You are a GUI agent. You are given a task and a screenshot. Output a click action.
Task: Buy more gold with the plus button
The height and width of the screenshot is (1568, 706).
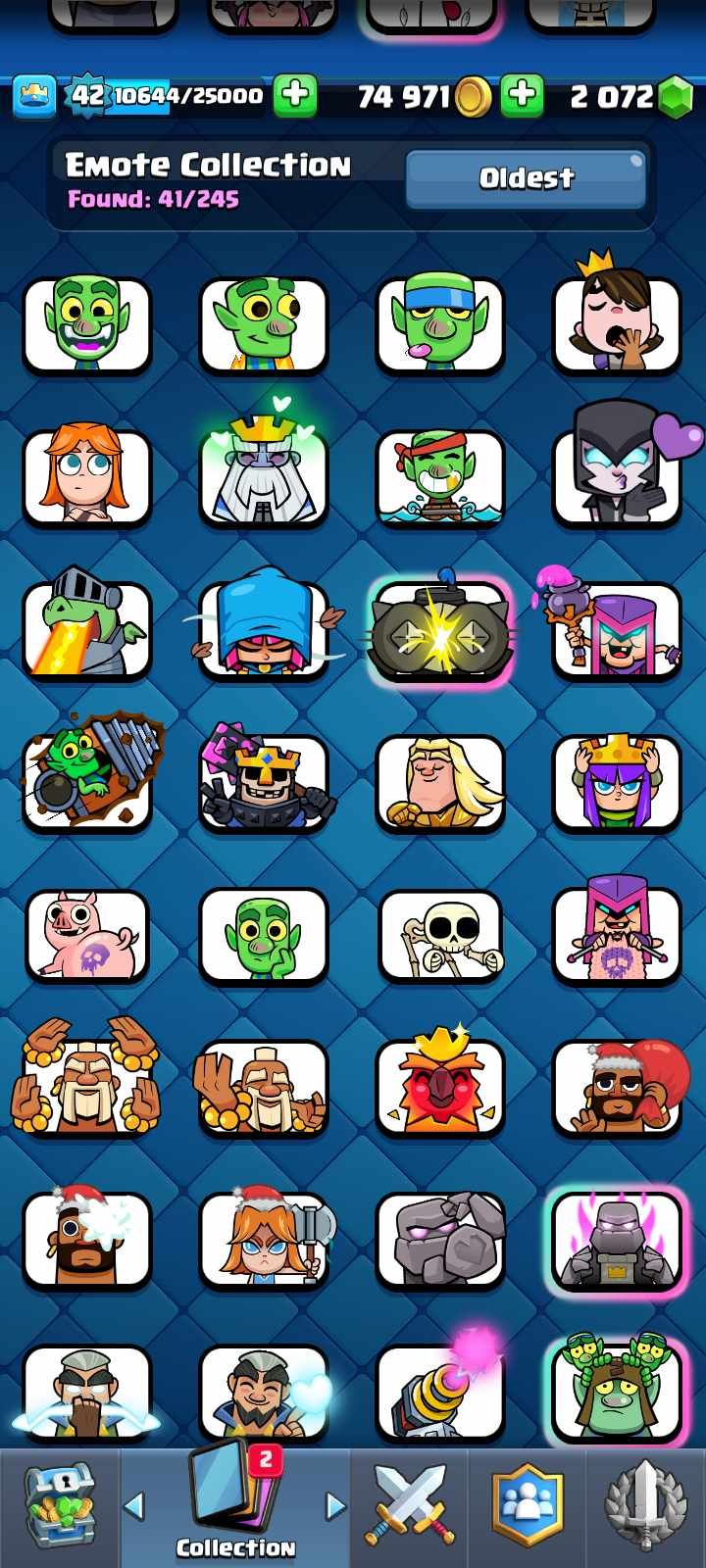[522, 96]
